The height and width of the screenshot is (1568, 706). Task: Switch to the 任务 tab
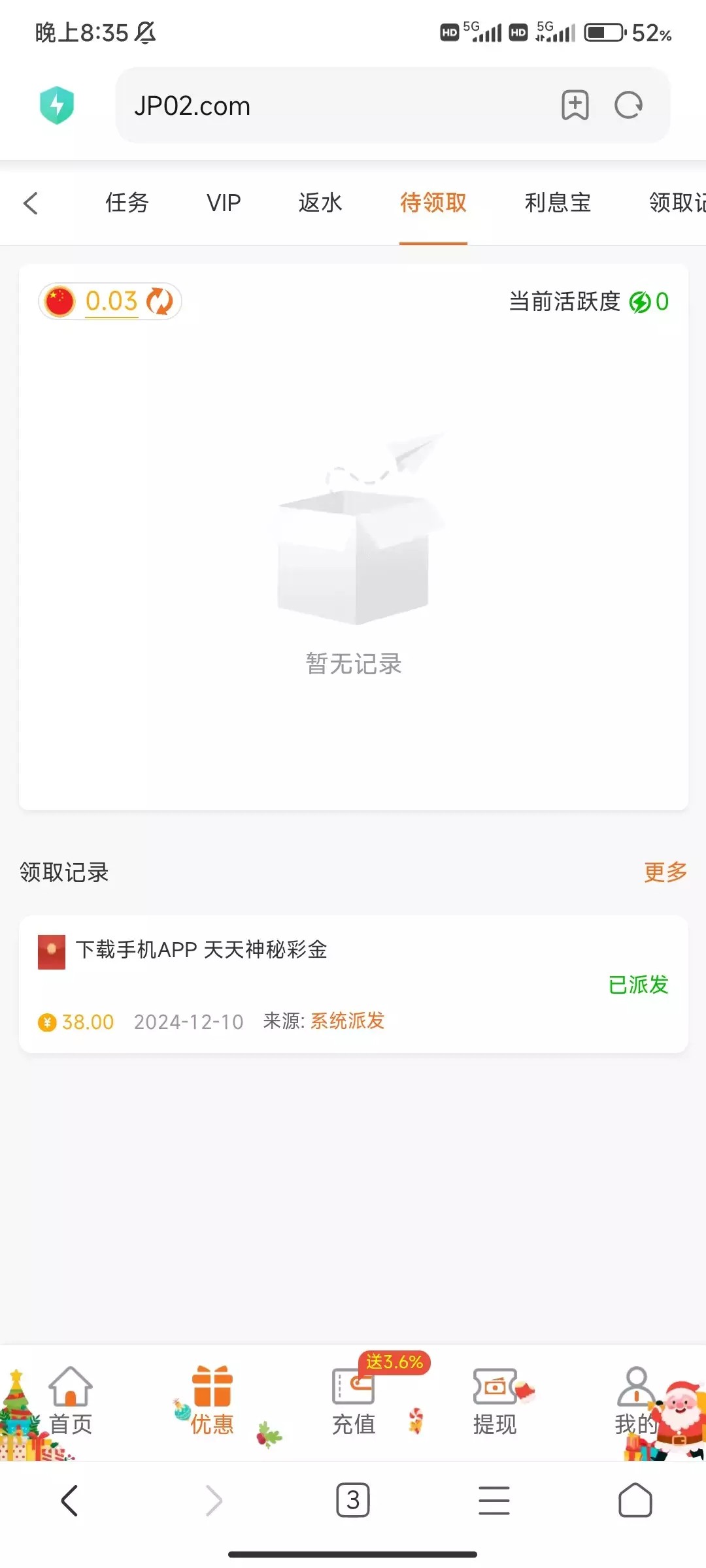(x=126, y=203)
